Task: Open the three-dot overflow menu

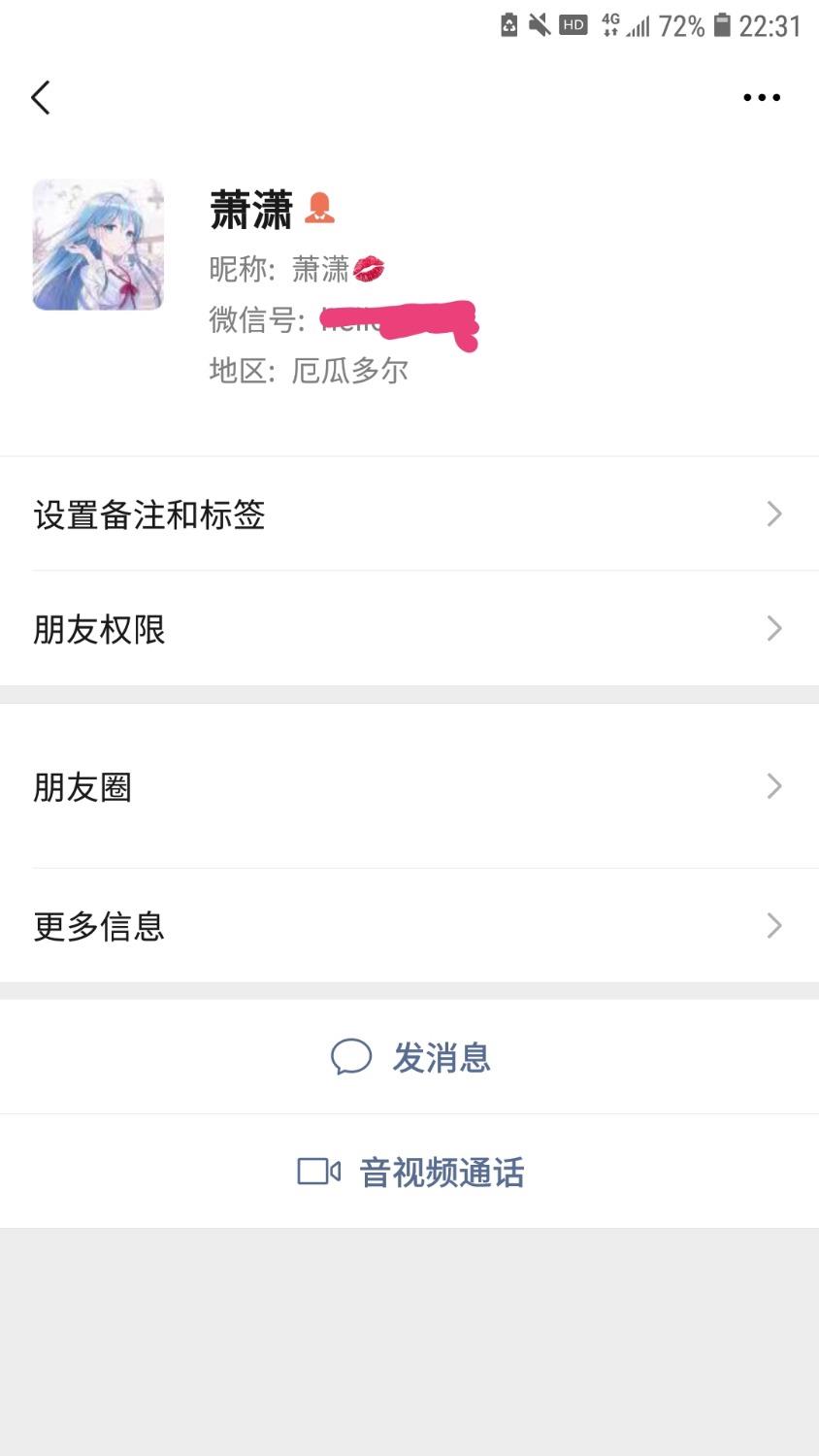Action: pyautogui.click(x=761, y=97)
